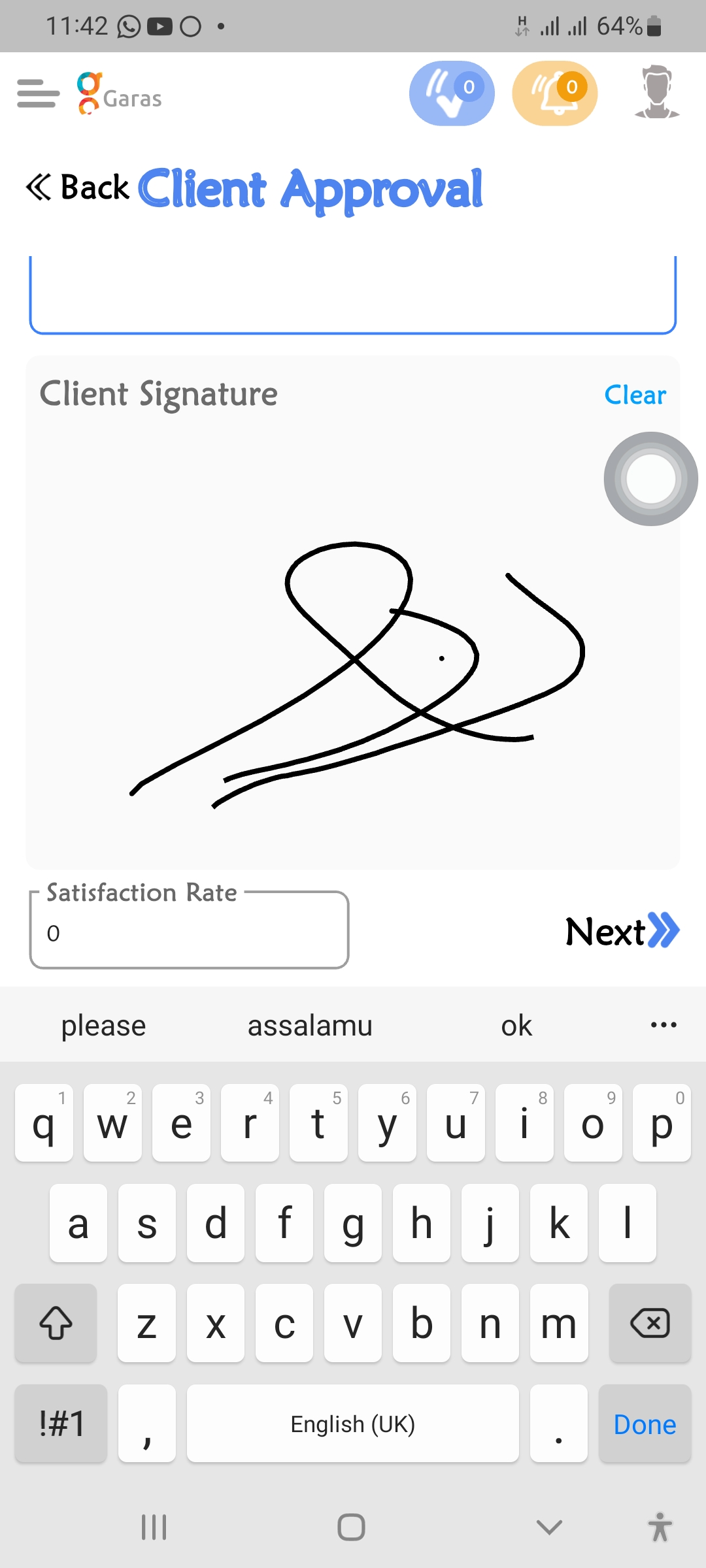Image resolution: width=706 pixels, height=1568 pixels.
Task: Switch keyboard to symbols with !#1
Action: (61, 1424)
